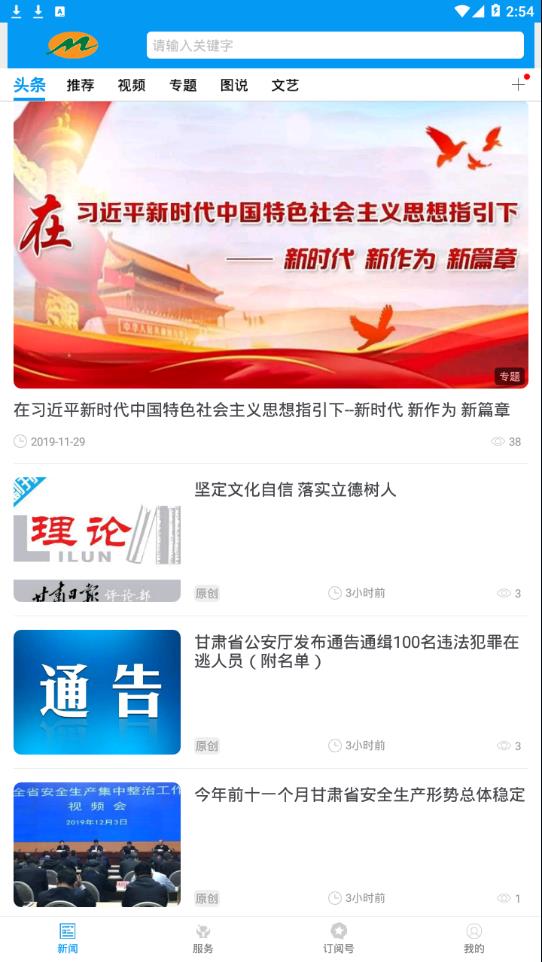
Task: Tap the keyword search field
Action: [x=335, y=45]
